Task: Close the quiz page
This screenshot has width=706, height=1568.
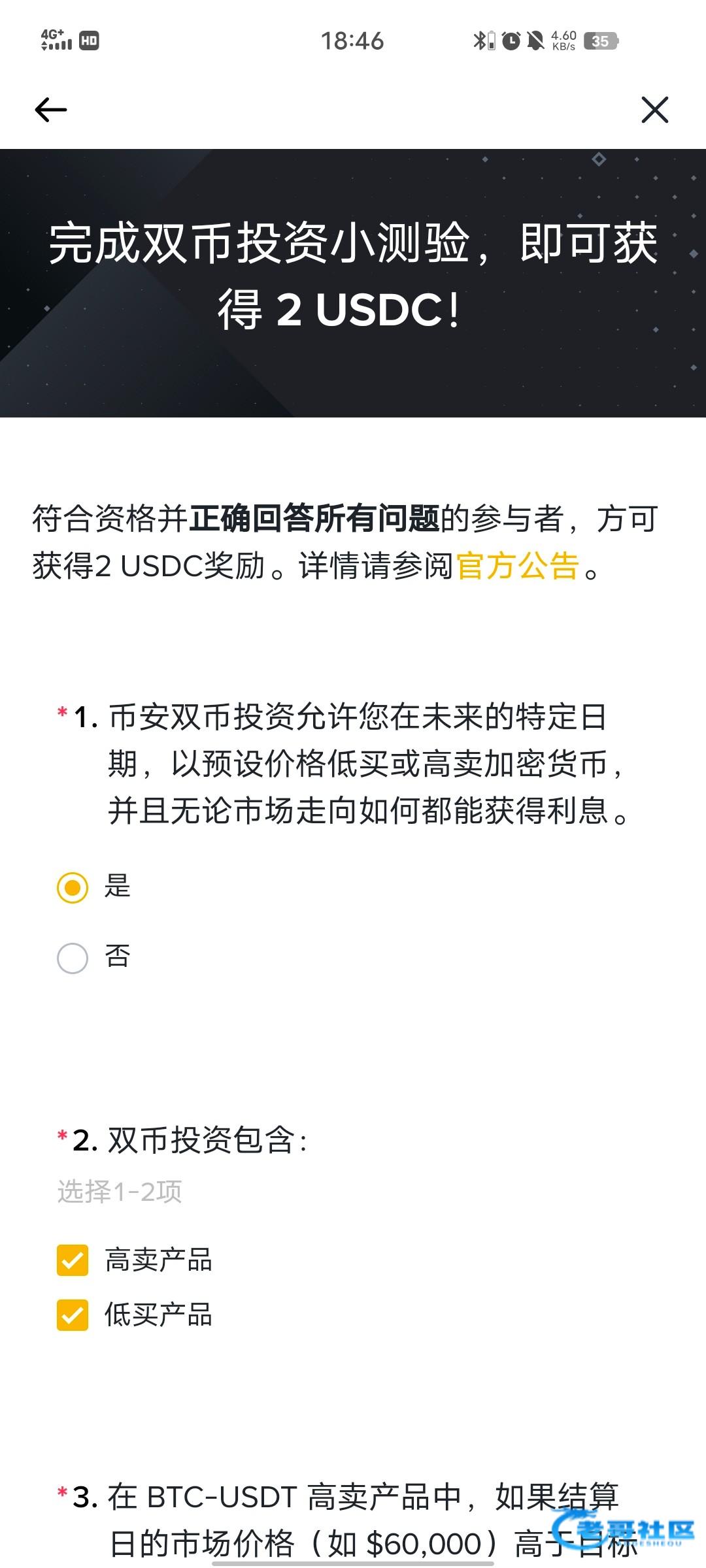Action: pos(654,110)
